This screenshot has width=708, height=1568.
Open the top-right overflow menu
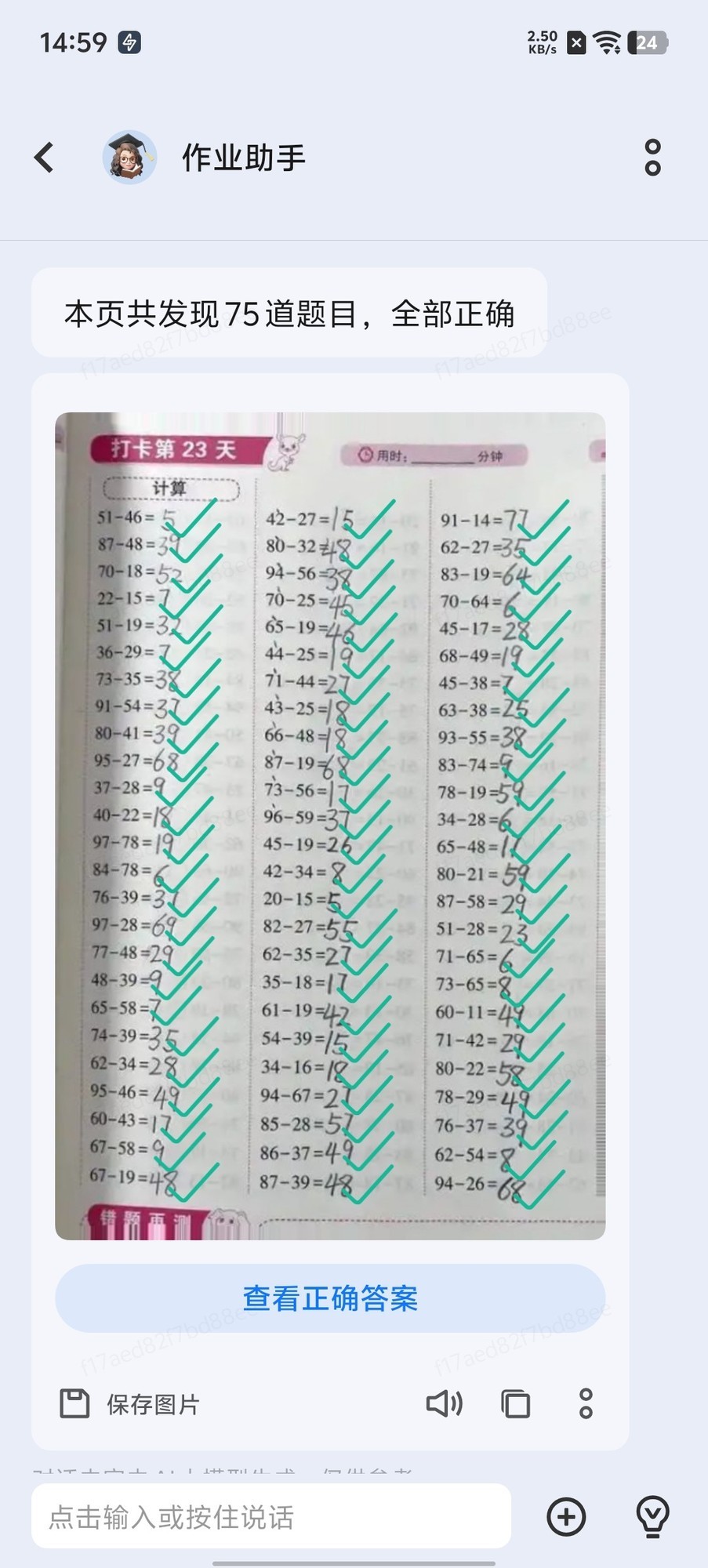pyautogui.click(x=652, y=158)
